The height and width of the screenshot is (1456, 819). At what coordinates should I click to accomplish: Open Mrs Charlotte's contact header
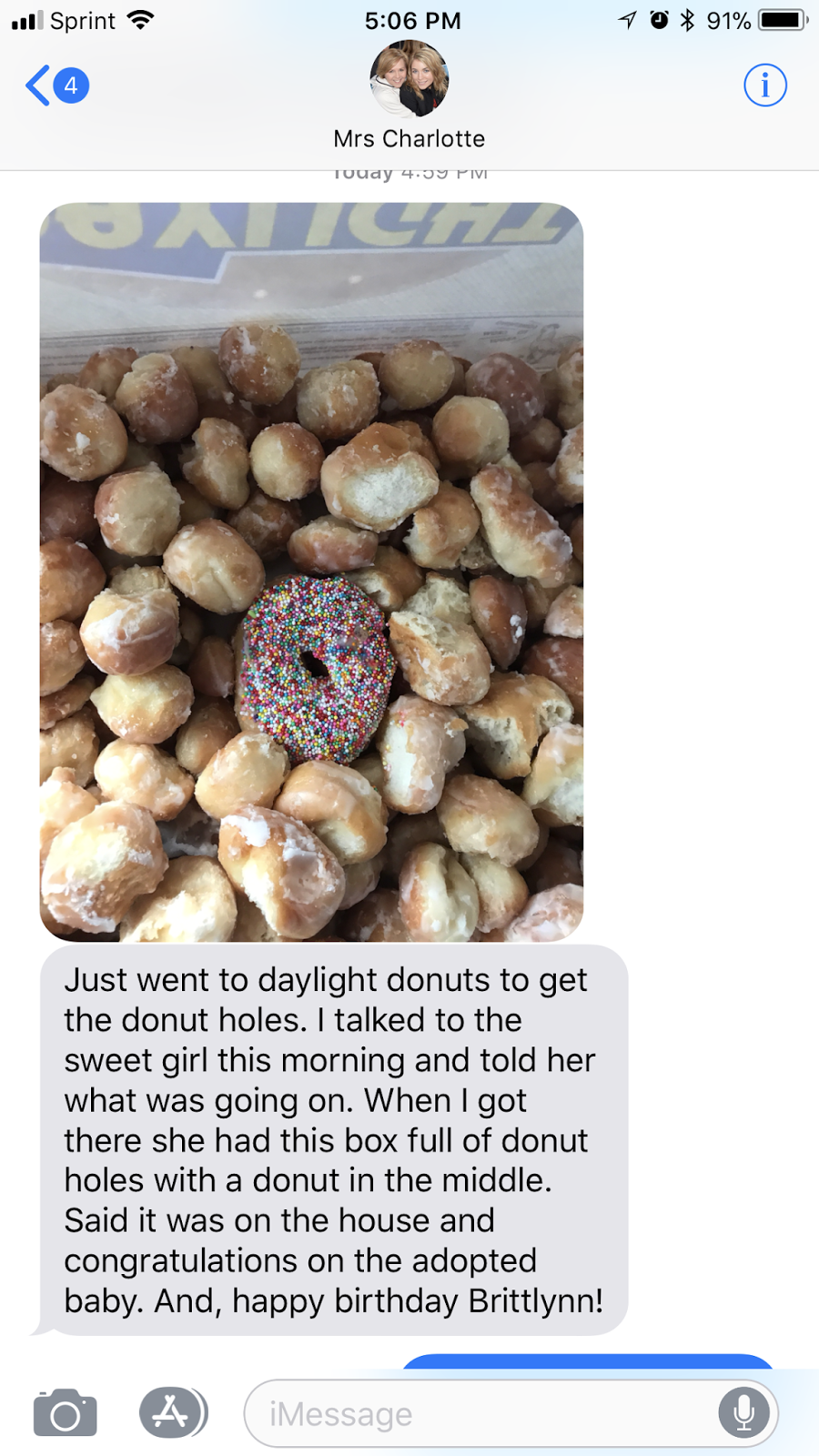(409, 97)
